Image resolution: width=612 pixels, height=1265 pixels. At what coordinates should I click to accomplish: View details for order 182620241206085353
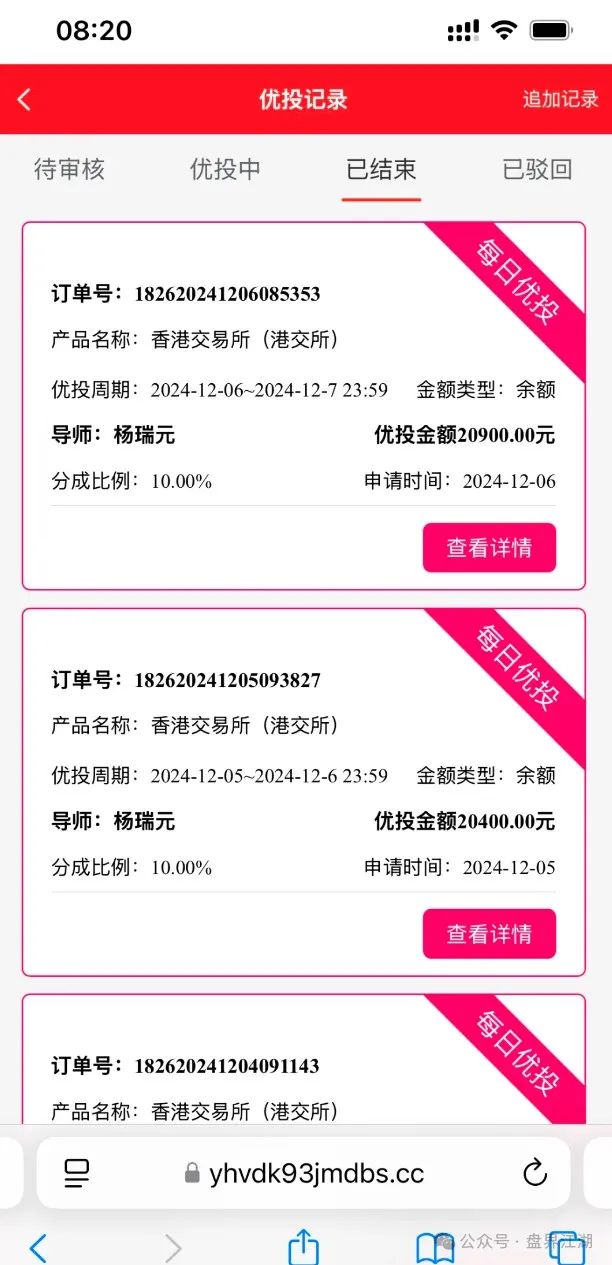click(x=489, y=548)
